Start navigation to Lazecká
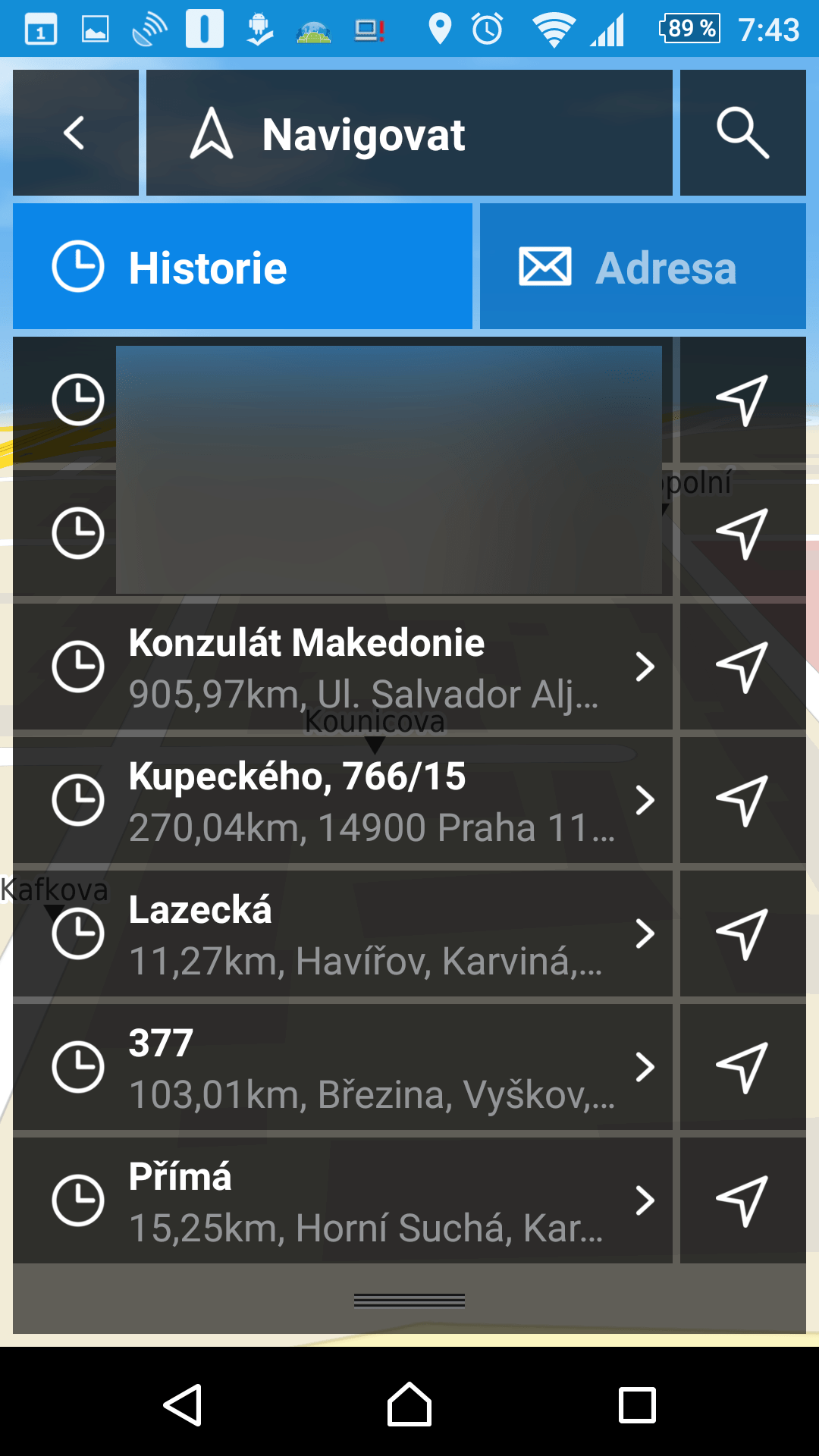The height and width of the screenshot is (1456, 819). click(x=743, y=934)
